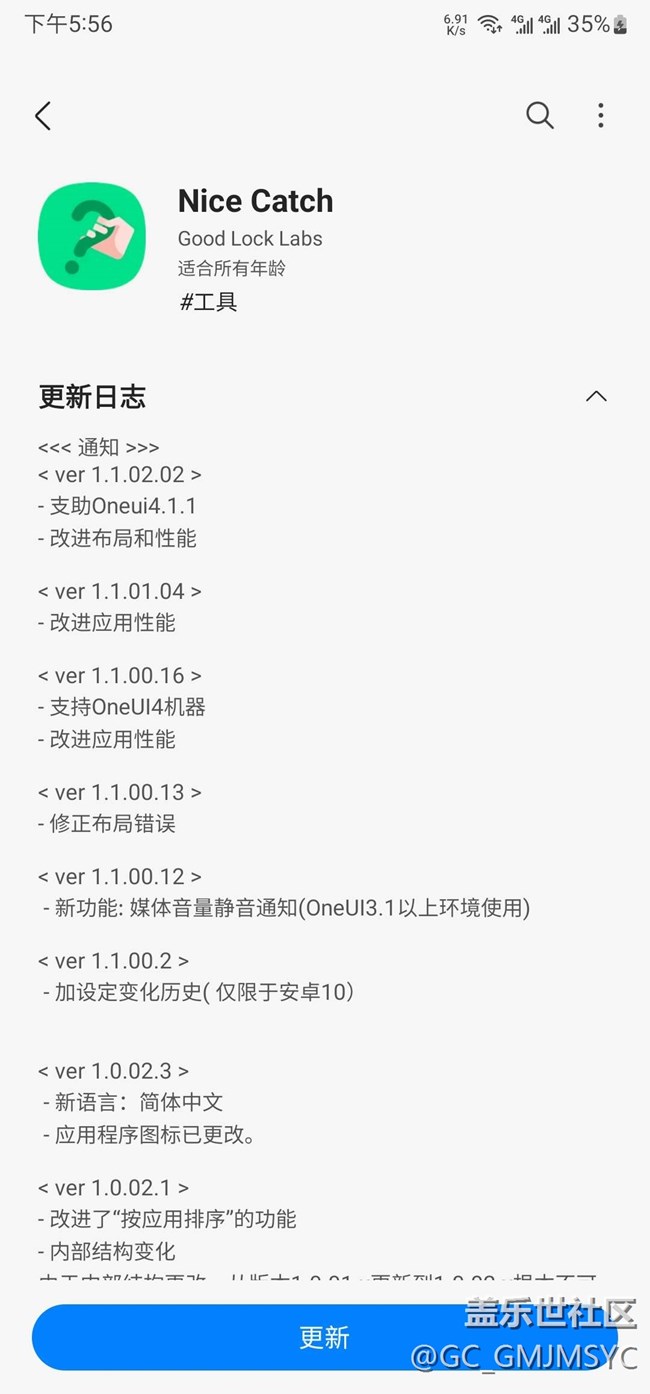Open the #工具 category tag
Viewport: 650px width, 1394px height.
click(x=208, y=301)
